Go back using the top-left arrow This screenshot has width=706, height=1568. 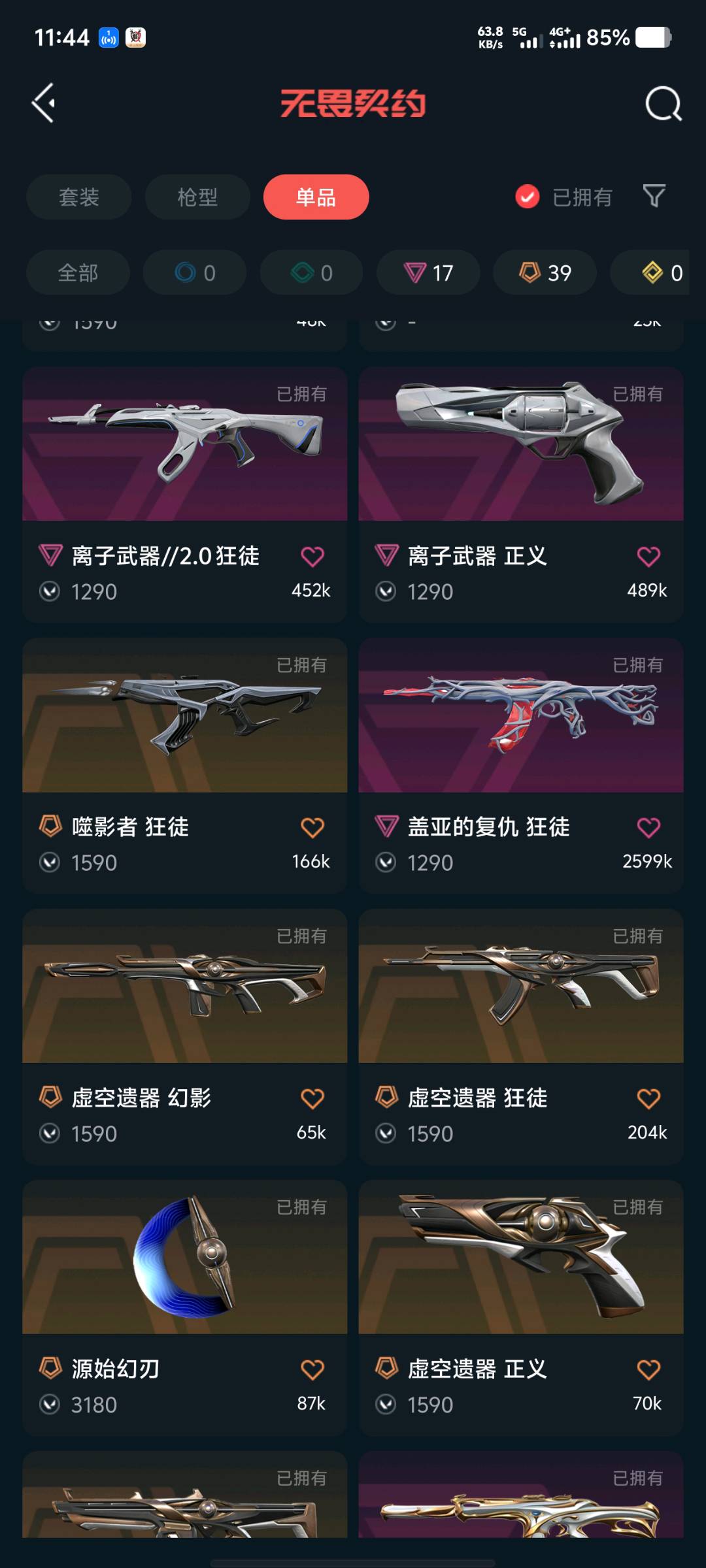pos(44,103)
